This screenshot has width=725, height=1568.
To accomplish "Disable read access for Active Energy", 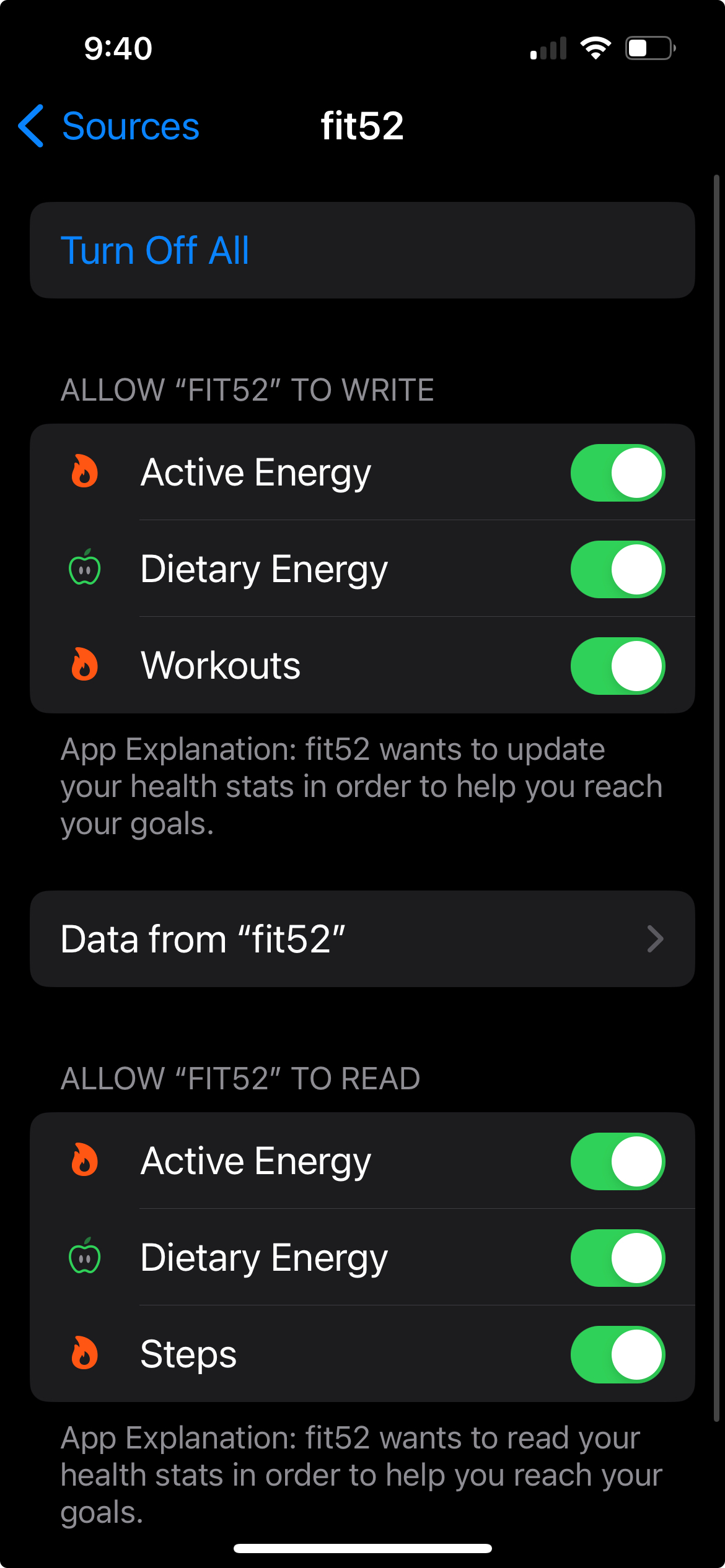I will (617, 1161).
